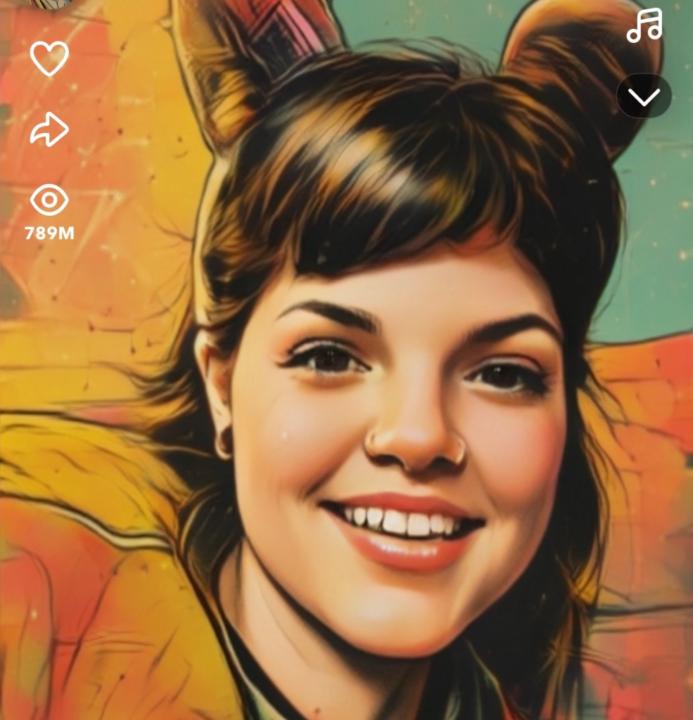Expand the chevron down menu

point(644,97)
